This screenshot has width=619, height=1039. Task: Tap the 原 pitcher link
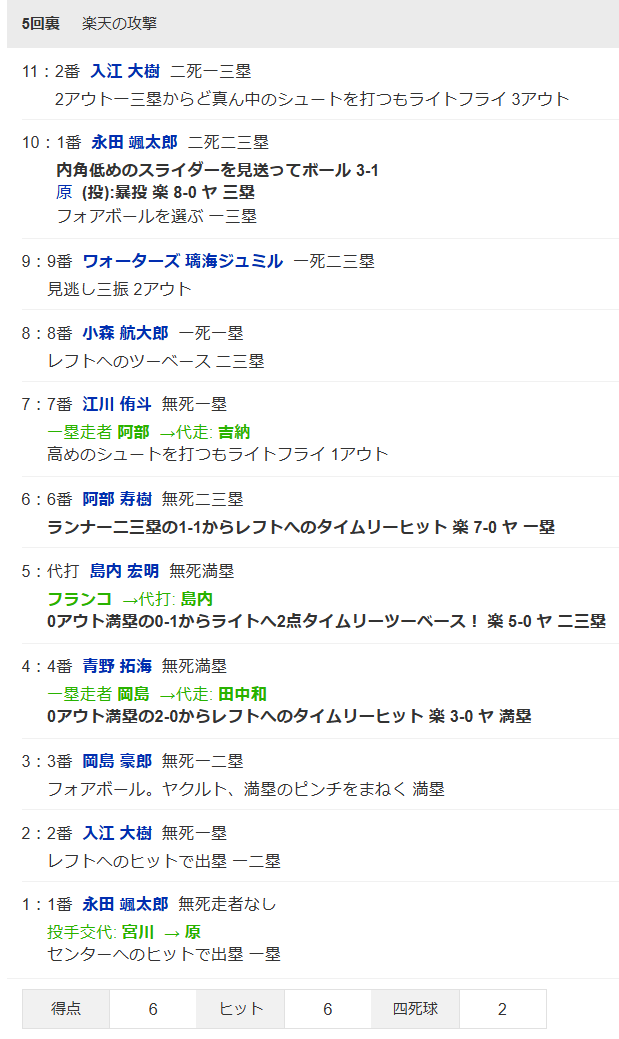point(64,192)
